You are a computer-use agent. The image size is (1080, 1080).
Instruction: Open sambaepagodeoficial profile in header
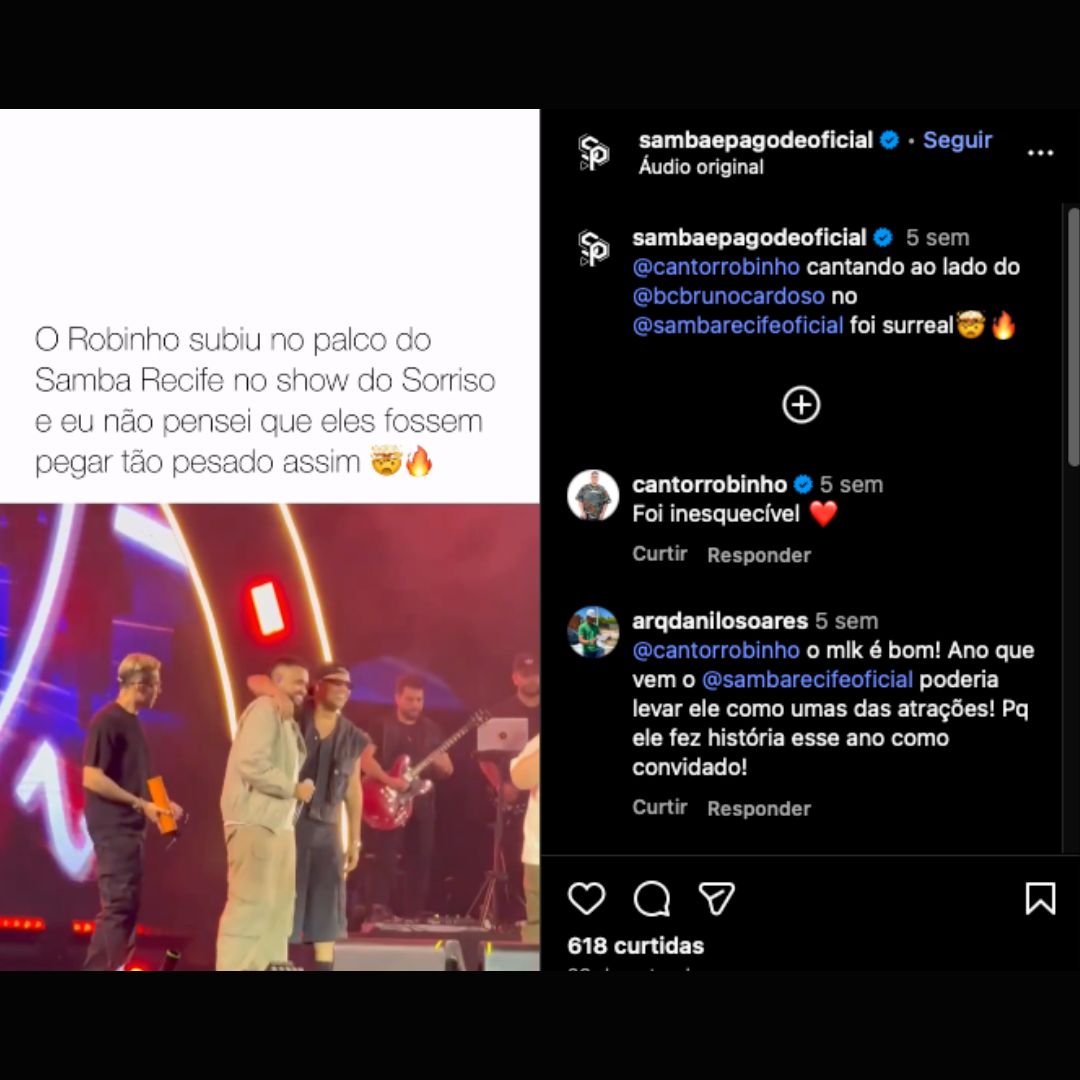point(755,140)
